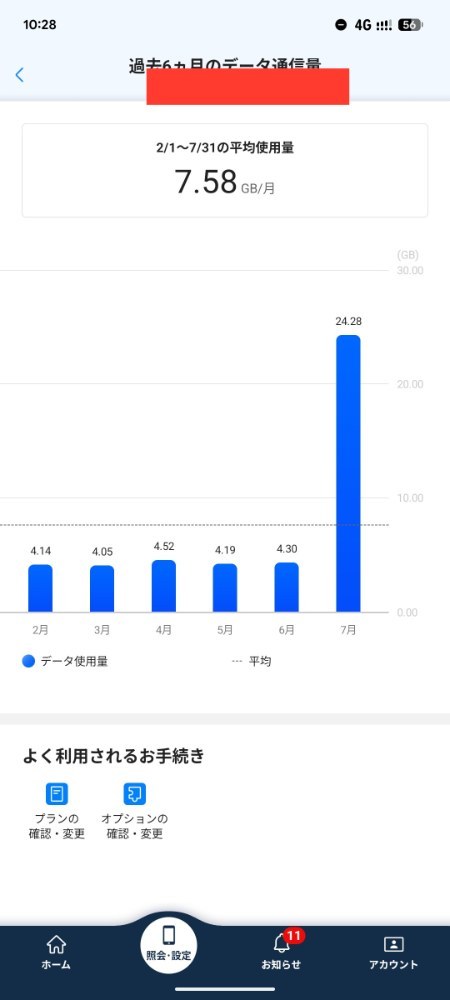Open オプションの確認・変更 shortcut
The height and width of the screenshot is (1000, 450).
(134, 810)
